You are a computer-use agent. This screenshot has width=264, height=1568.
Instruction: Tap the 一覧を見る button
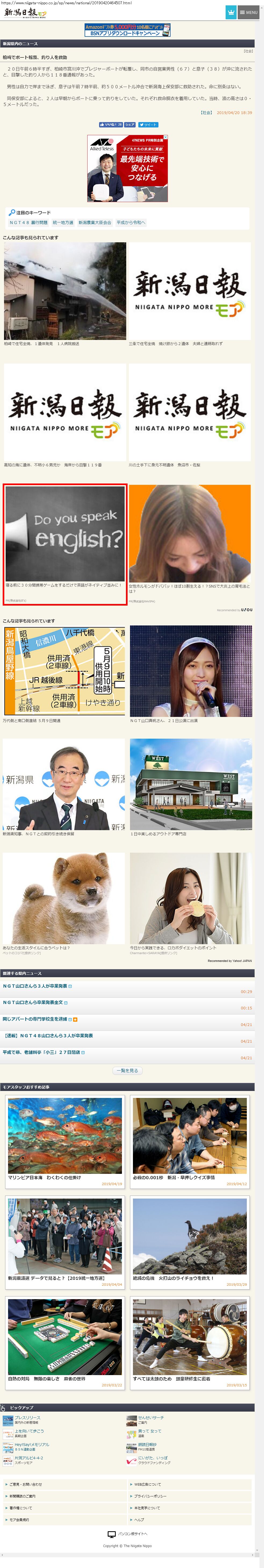coord(127,1070)
